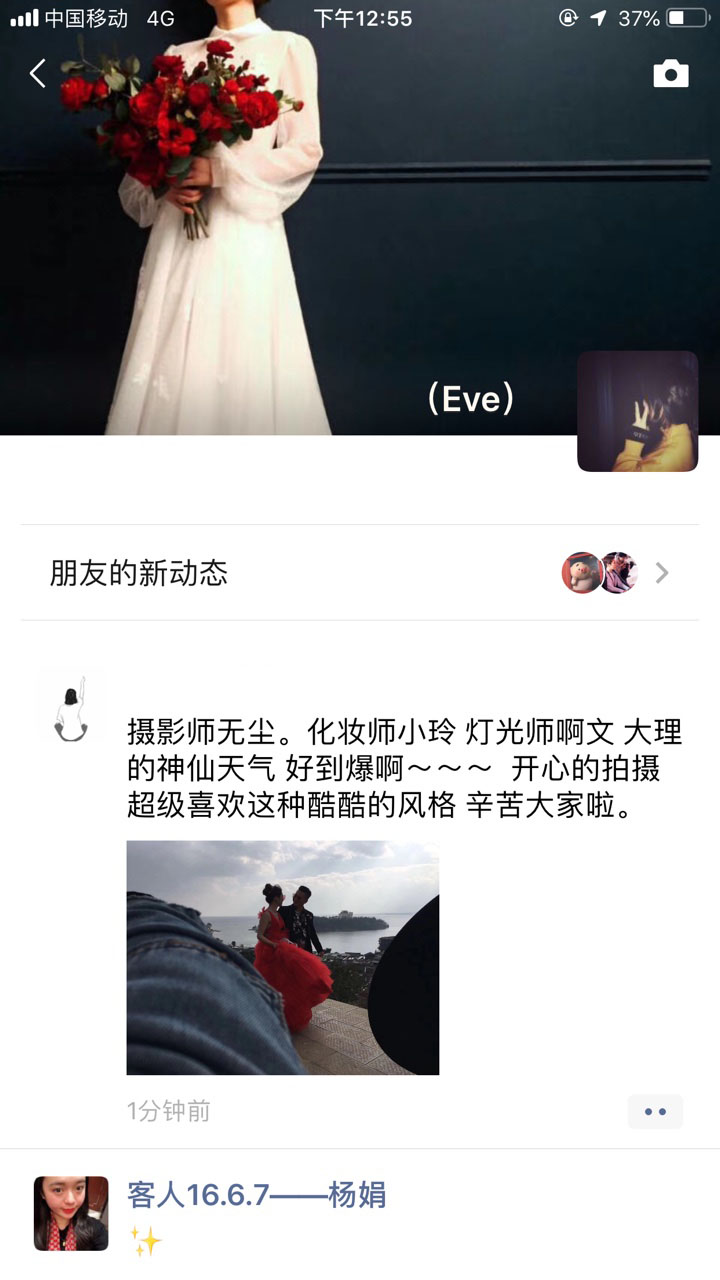Tap the cover photo to change it
This screenshot has width=720, height=1280.
point(360,217)
